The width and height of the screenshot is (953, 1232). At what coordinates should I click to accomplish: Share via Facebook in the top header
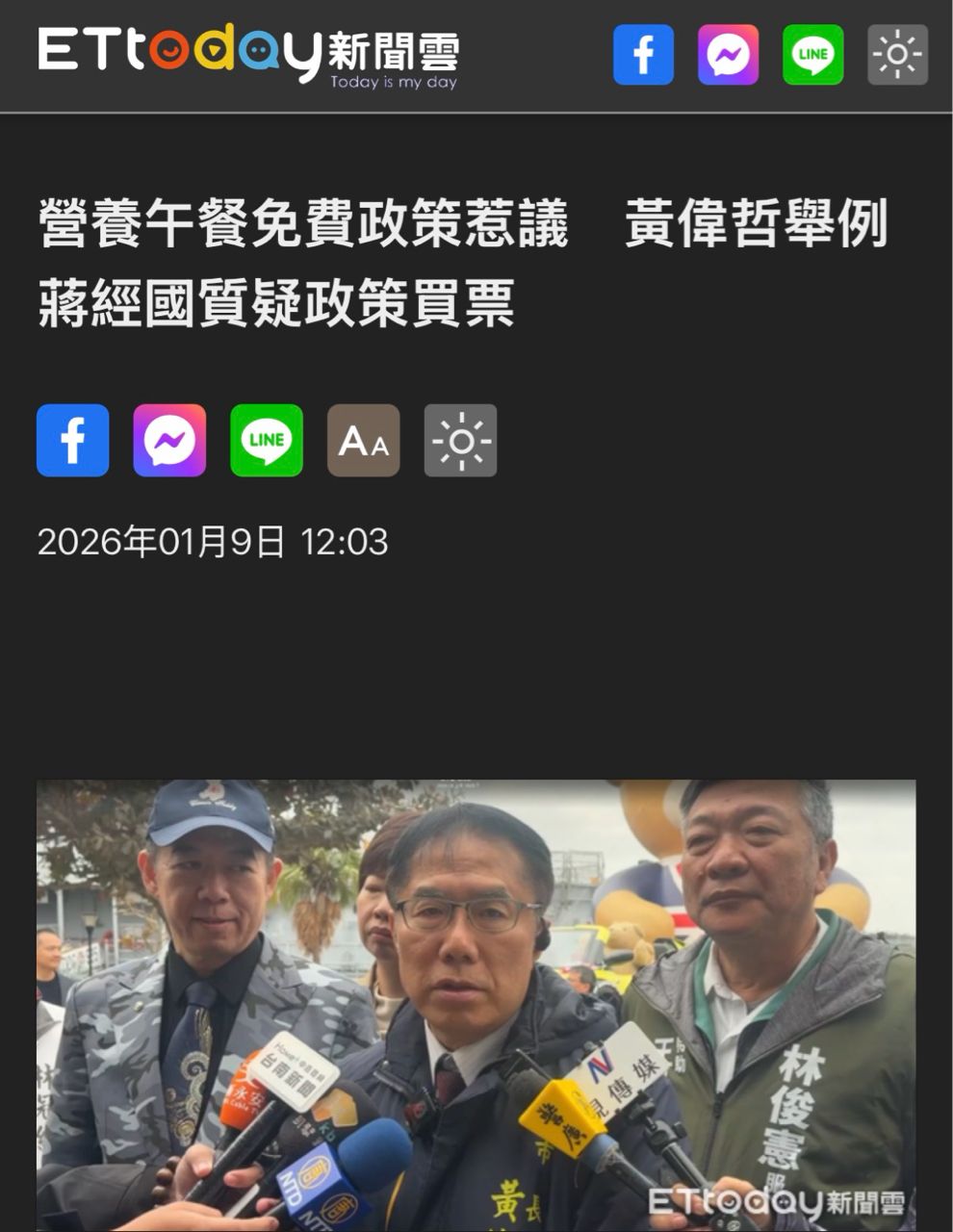643,55
